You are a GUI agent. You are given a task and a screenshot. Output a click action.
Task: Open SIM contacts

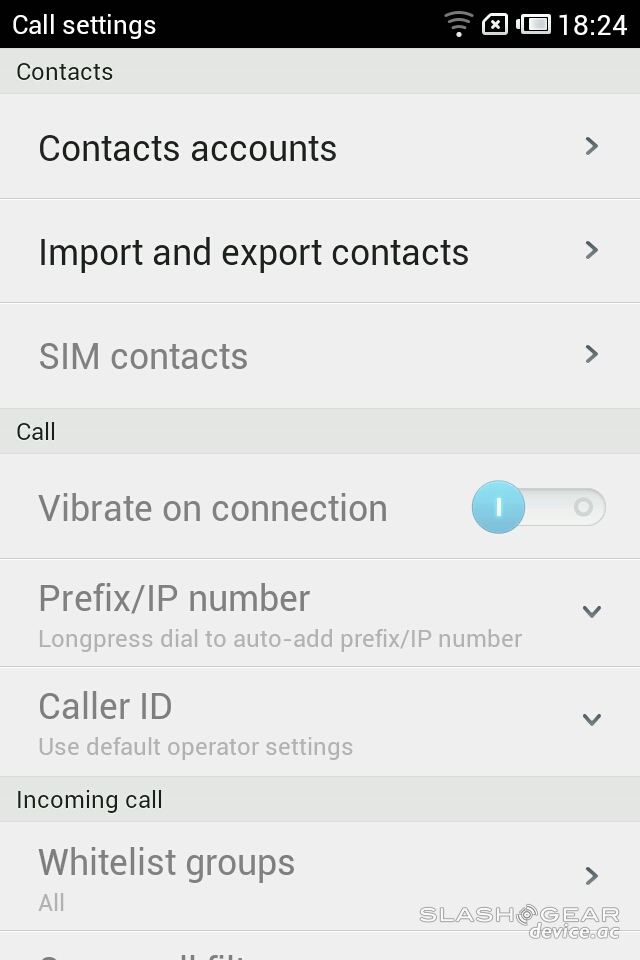[x=319, y=356]
